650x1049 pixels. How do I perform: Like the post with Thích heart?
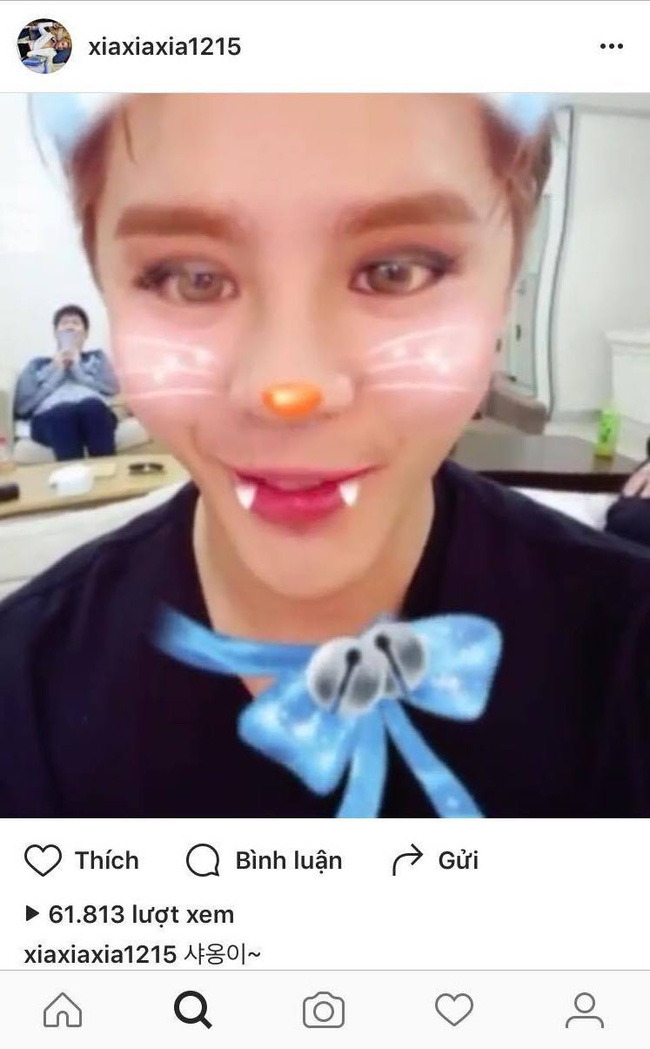click(x=82, y=860)
